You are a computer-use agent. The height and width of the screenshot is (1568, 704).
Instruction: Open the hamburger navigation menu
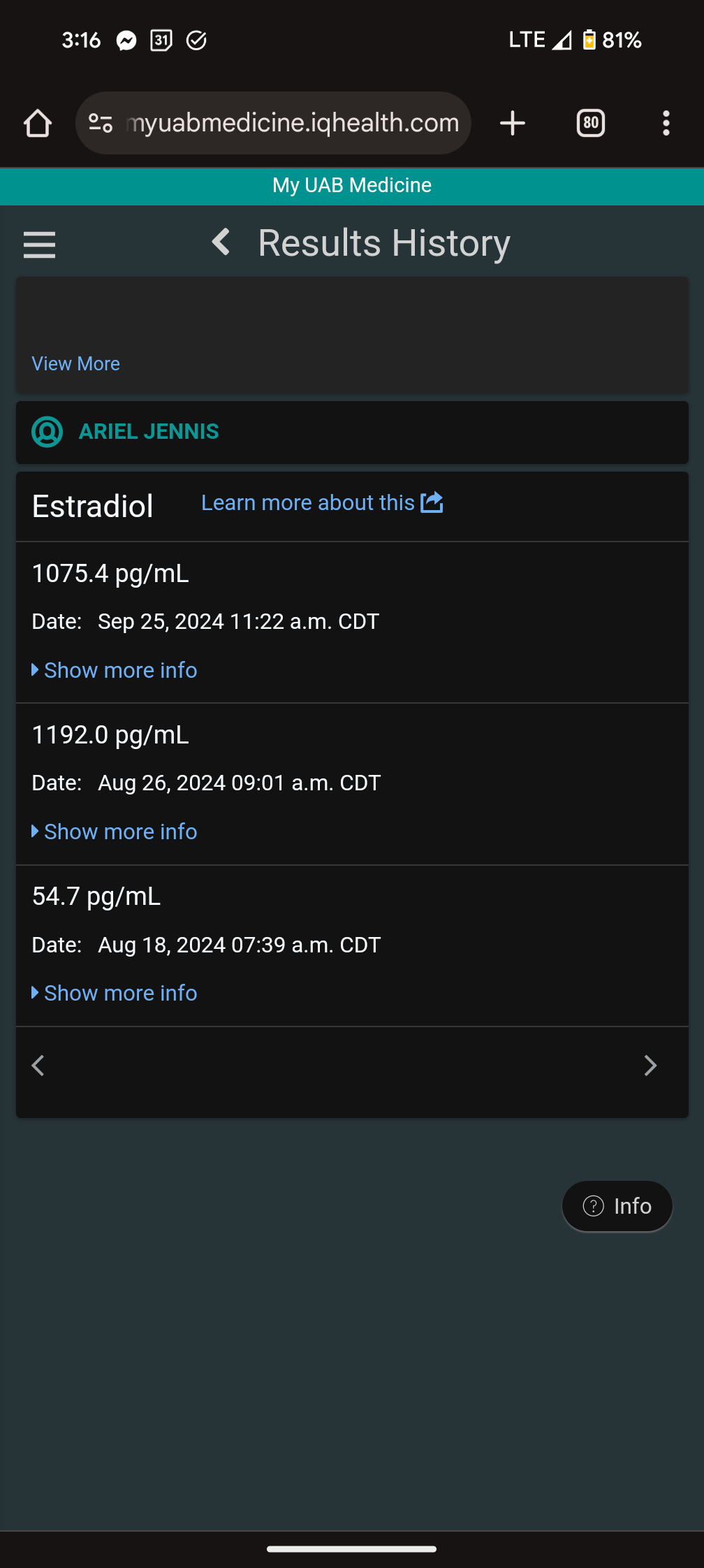(39, 245)
